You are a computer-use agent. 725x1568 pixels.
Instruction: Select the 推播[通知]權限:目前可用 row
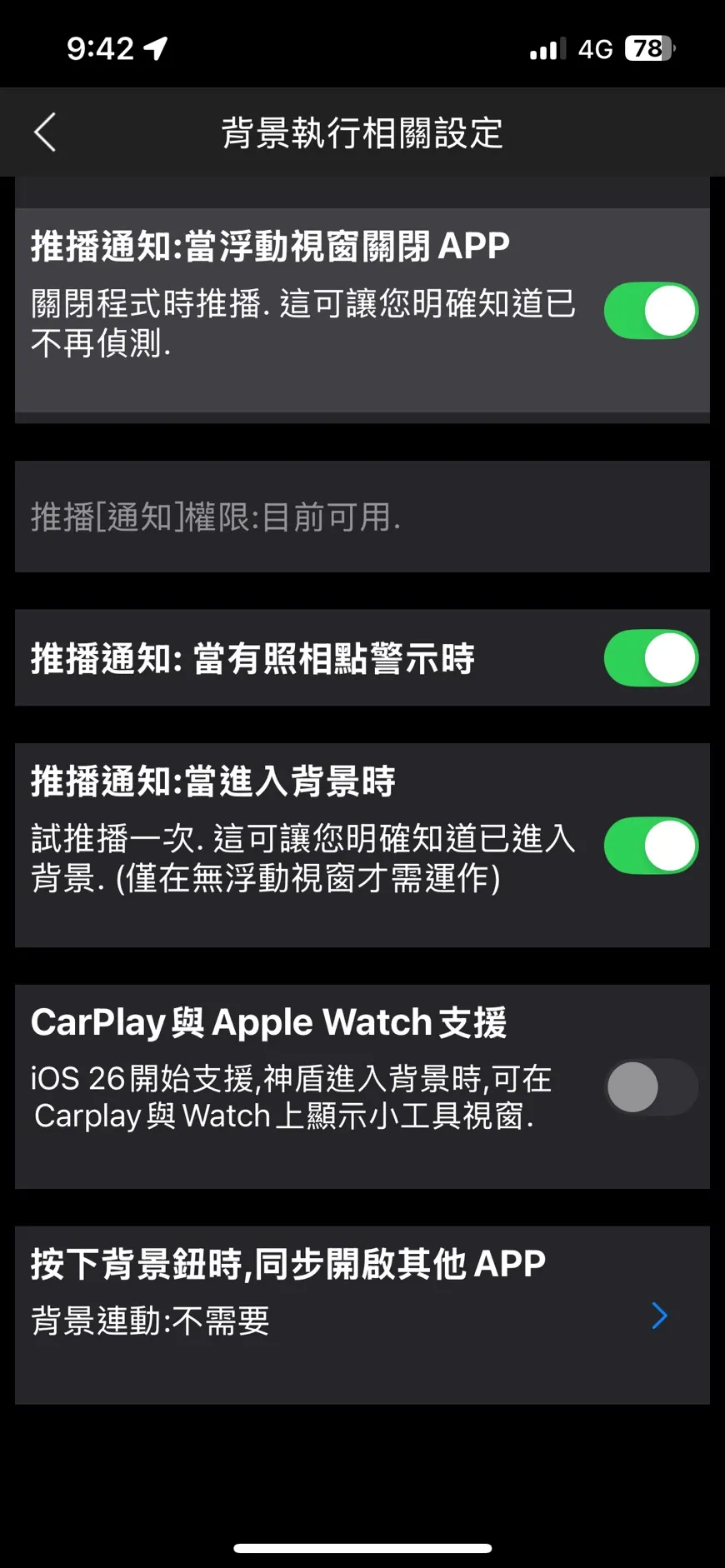tap(362, 517)
